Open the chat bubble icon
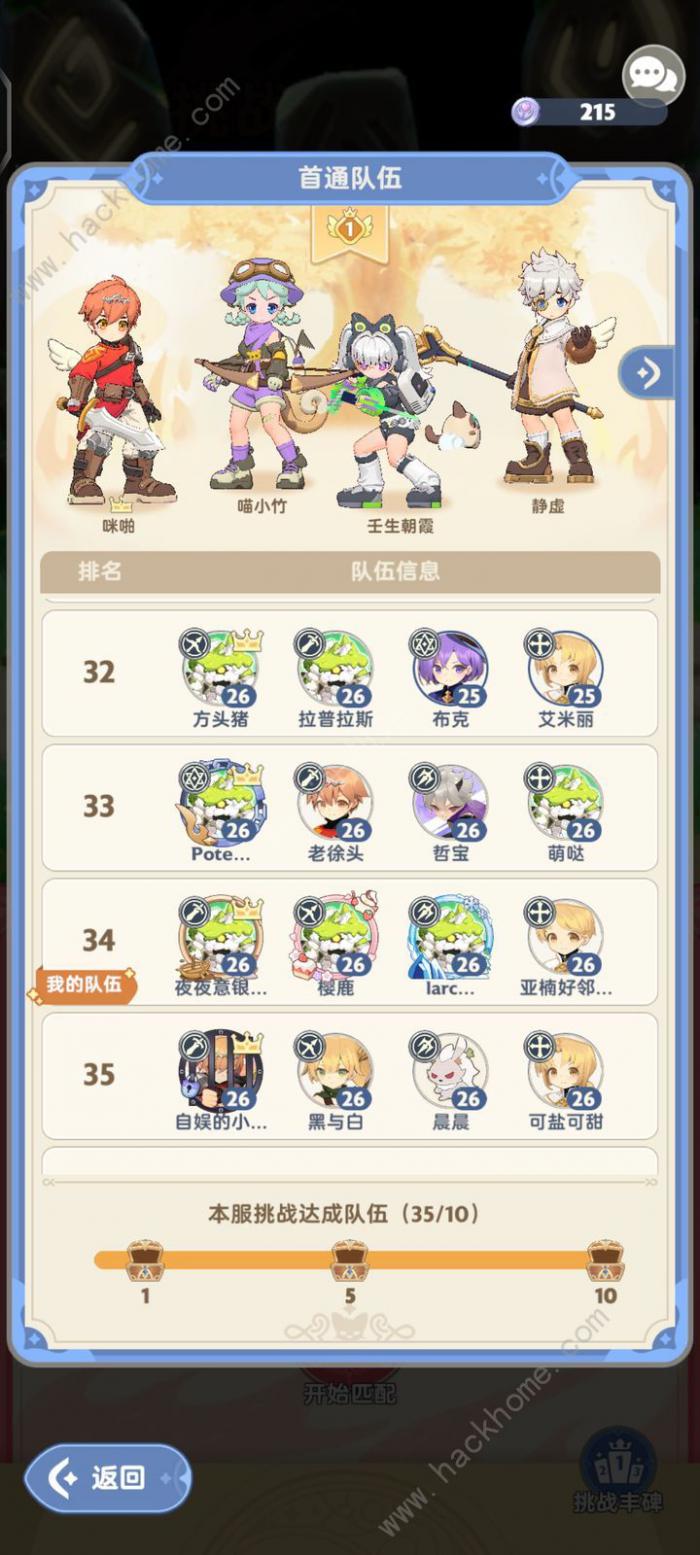The image size is (700, 1555). point(653,75)
